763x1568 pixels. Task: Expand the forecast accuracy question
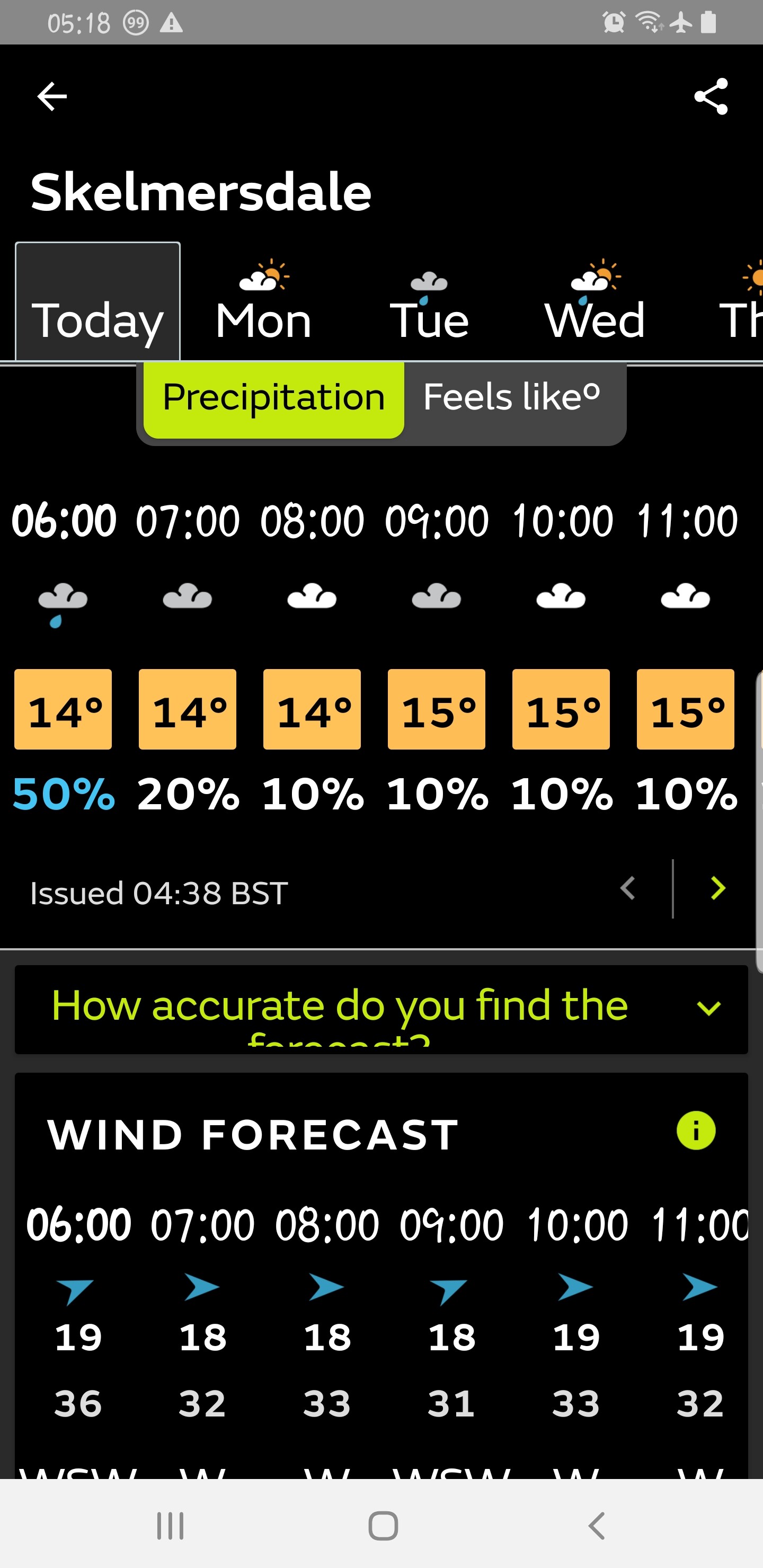381,1009
